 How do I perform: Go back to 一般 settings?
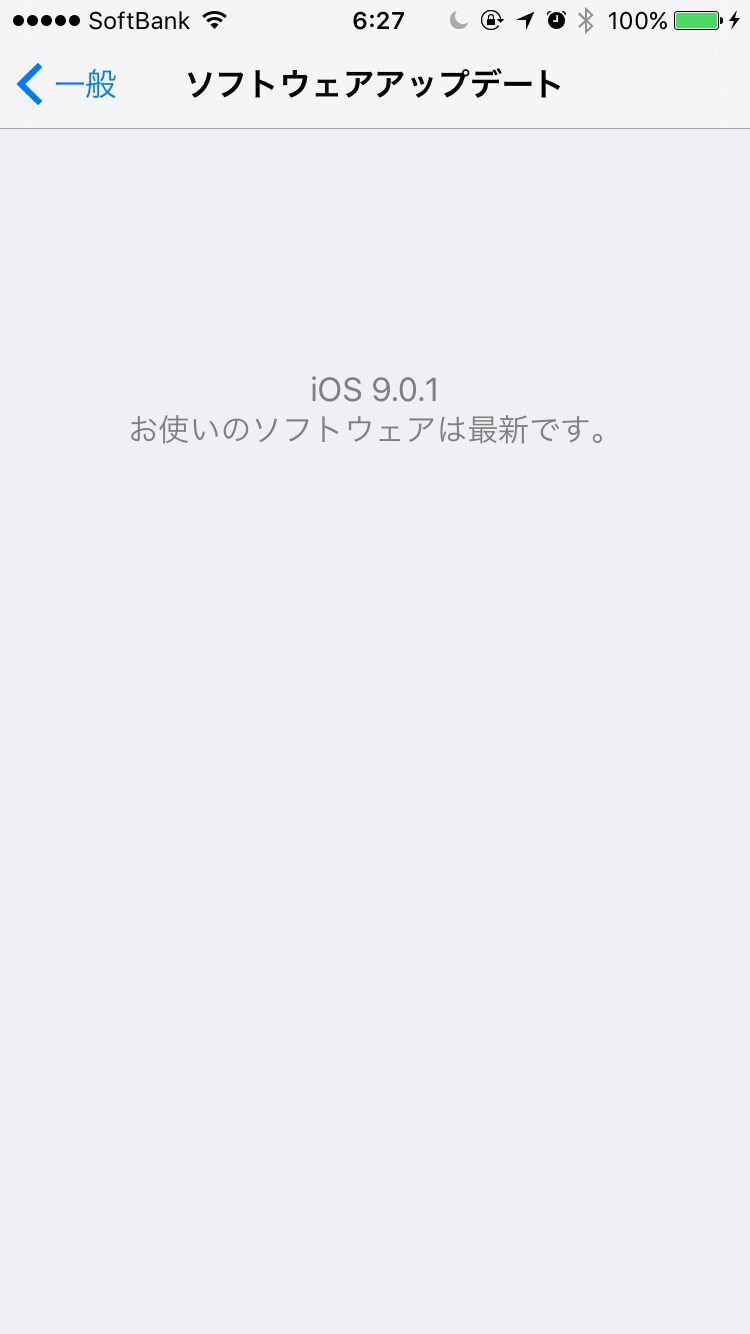[67, 84]
